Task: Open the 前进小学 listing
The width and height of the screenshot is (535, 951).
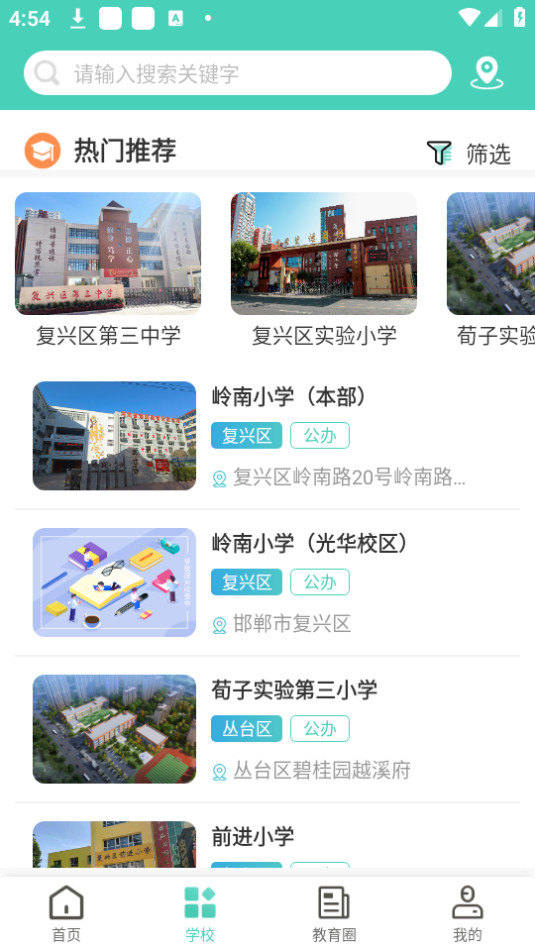Action: [268, 840]
